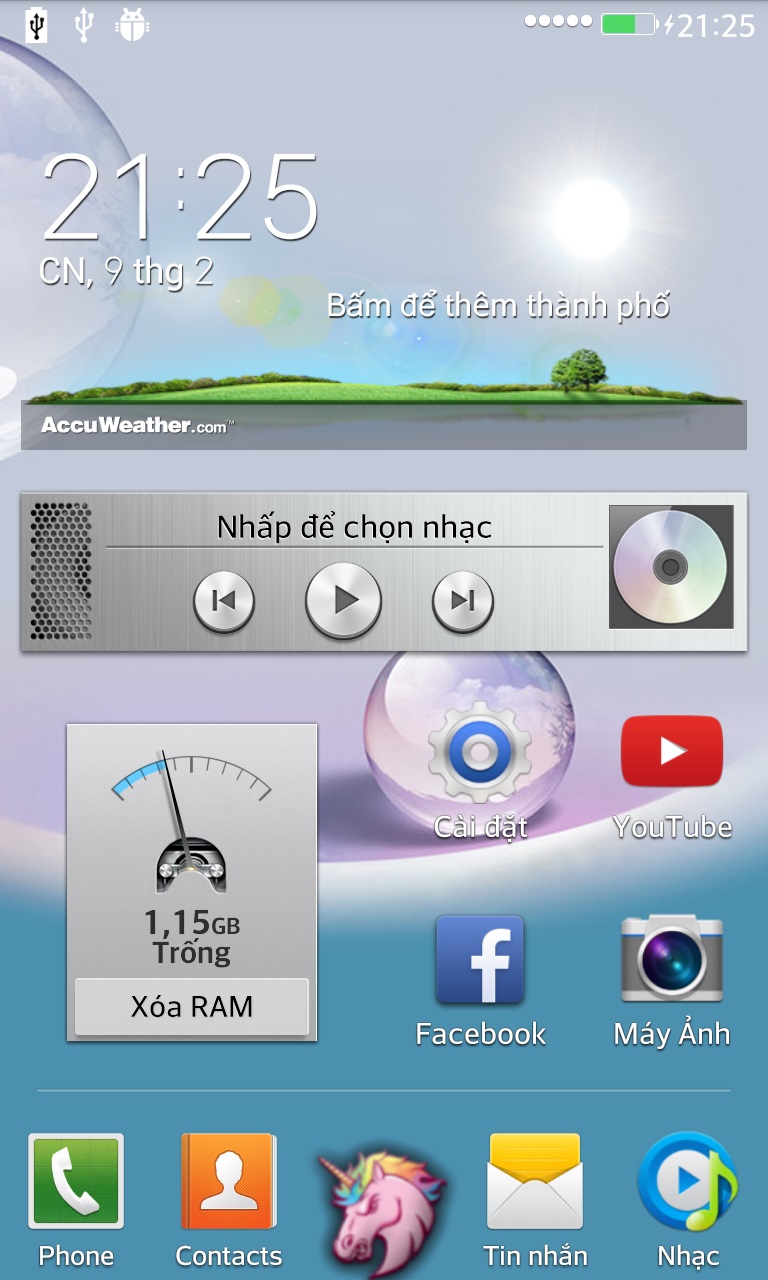
Task: Open the album art disc thumbnail
Action: pos(671,567)
